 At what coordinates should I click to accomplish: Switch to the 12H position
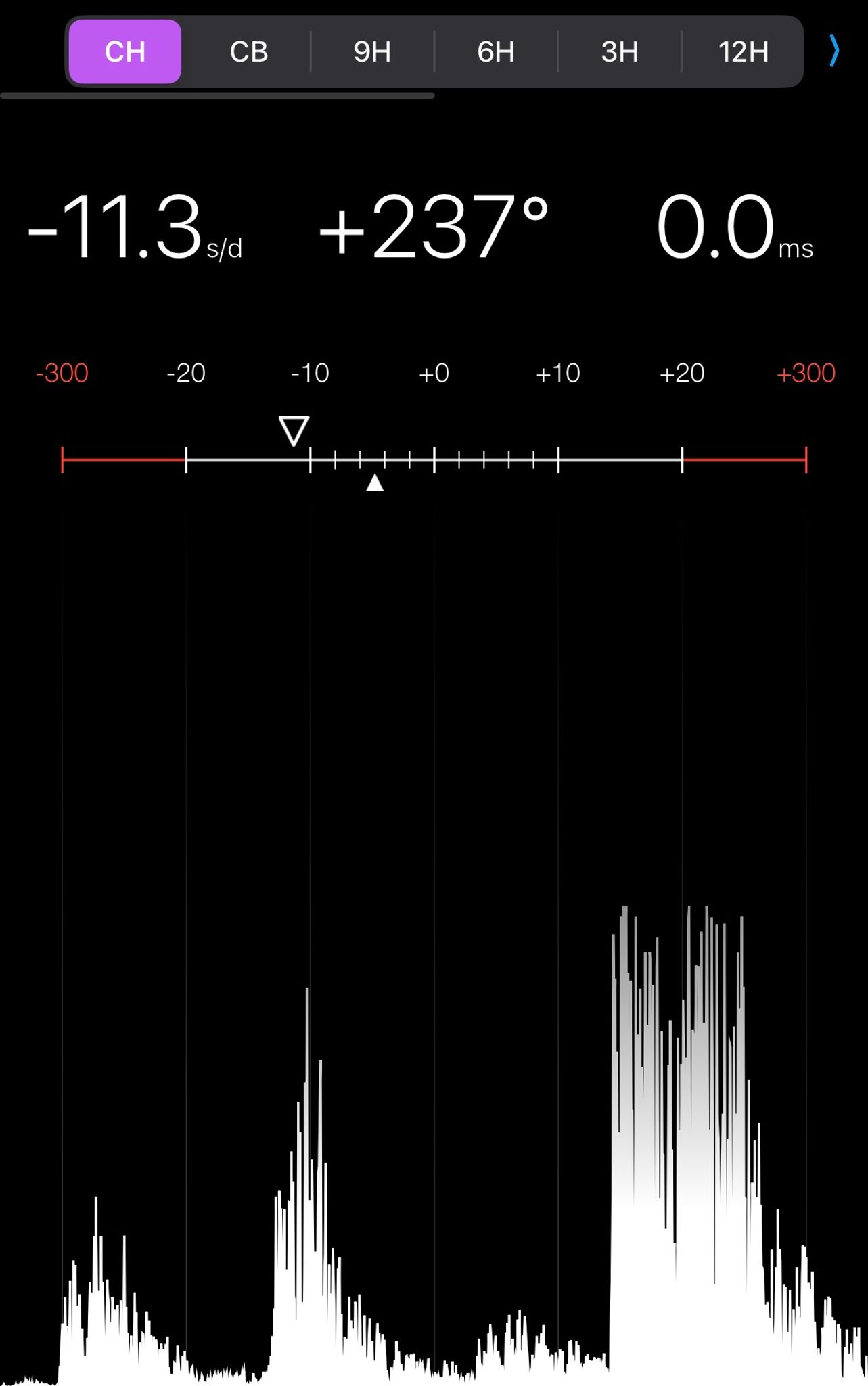(x=743, y=51)
